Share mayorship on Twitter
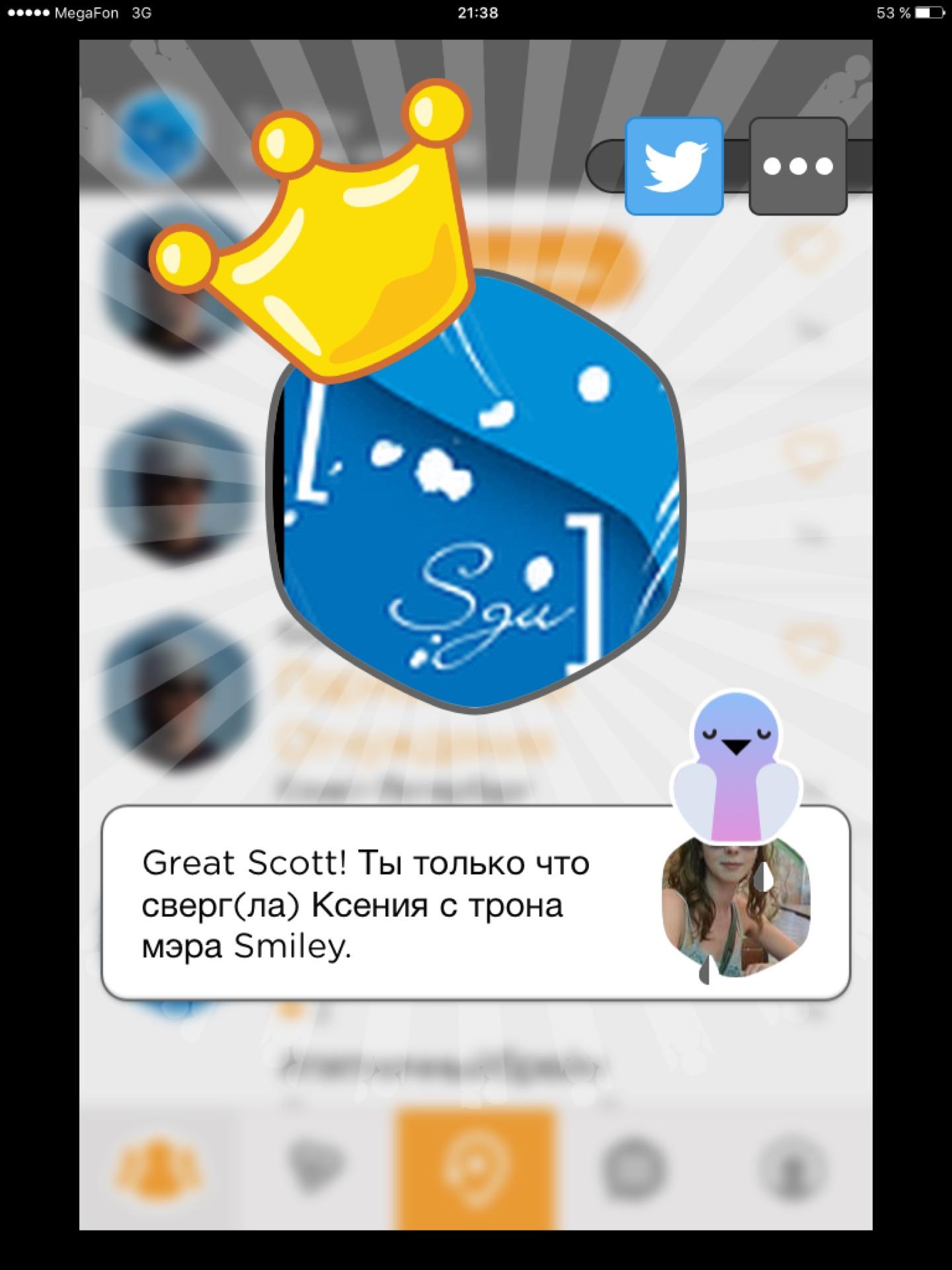Screen dimensions: 952x1270 [x=674, y=166]
